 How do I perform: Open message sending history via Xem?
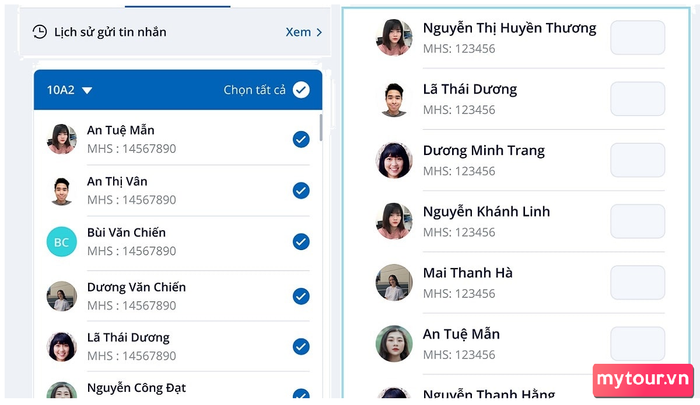click(303, 32)
